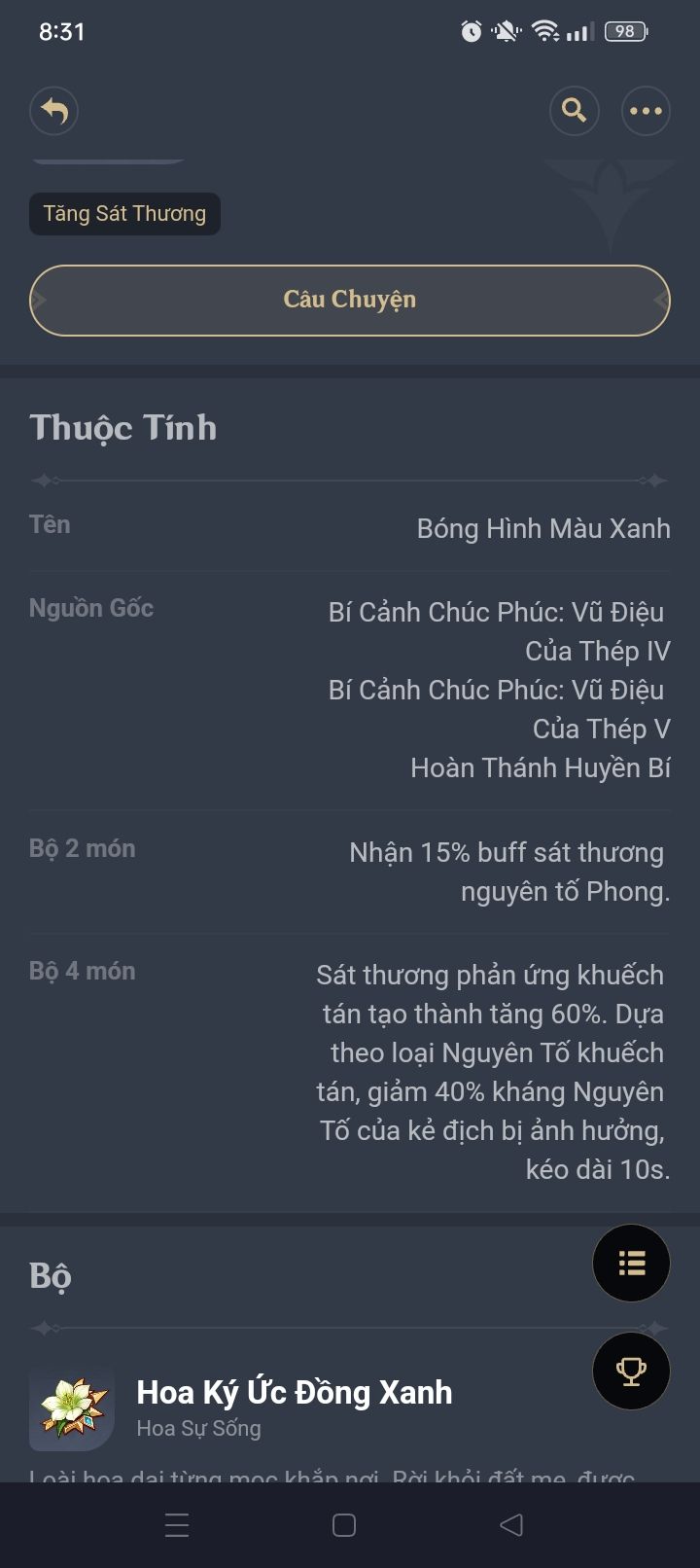Tap the right chevron beside Câu Chuyện

pyautogui.click(x=661, y=300)
